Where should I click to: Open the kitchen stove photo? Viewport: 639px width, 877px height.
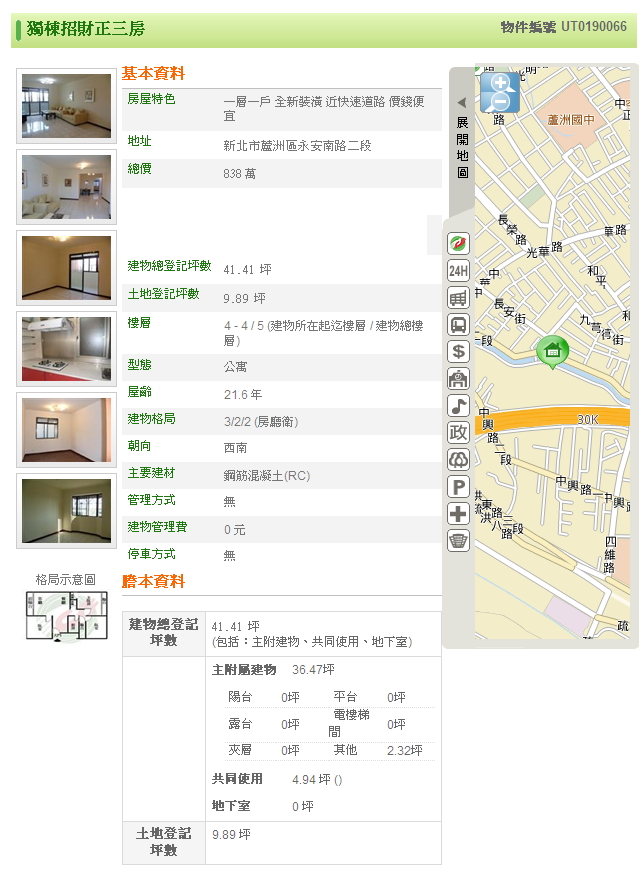pyautogui.click(x=67, y=349)
